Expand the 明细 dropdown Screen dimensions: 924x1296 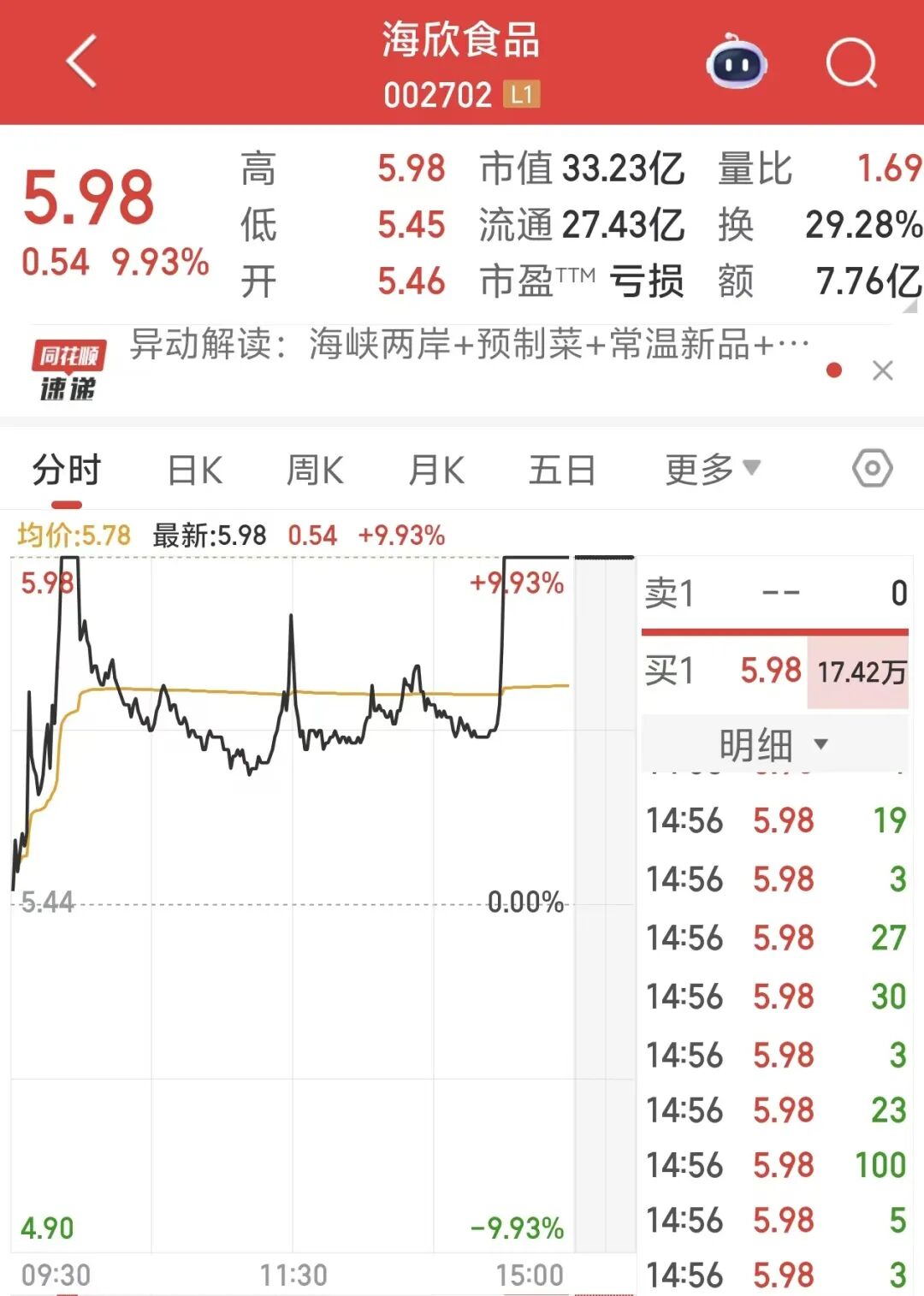pyautogui.click(x=774, y=744)
